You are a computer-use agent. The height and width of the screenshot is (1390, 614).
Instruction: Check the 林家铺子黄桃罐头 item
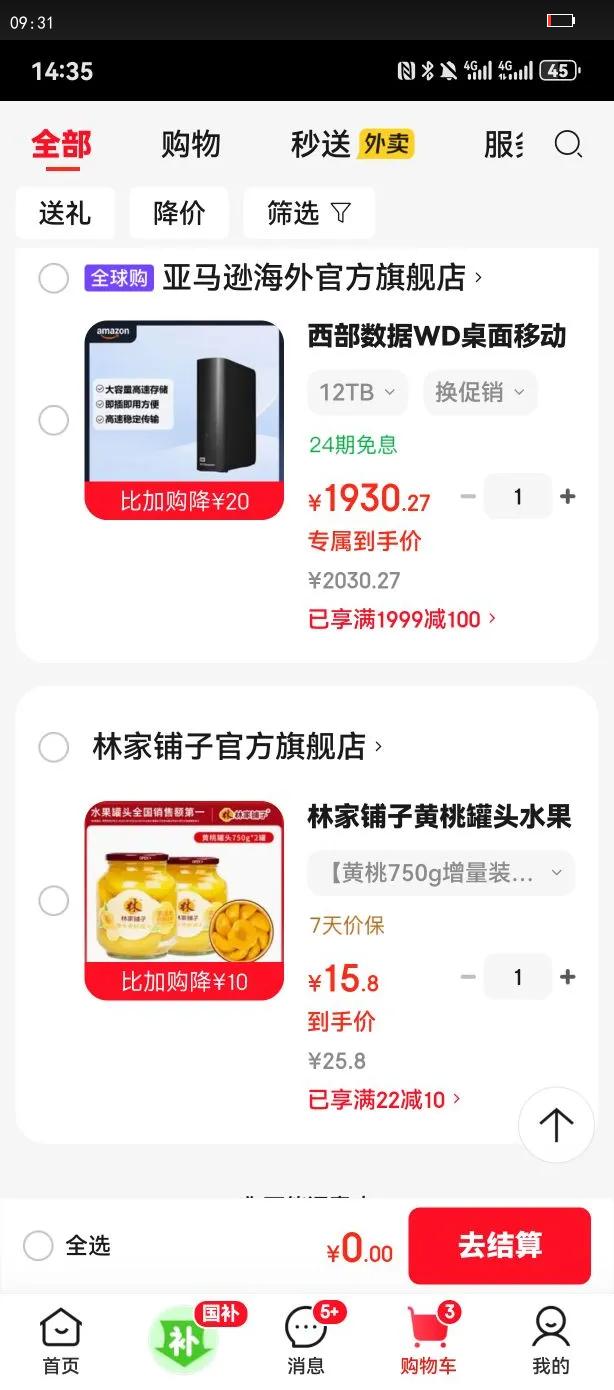click(53, 901)
